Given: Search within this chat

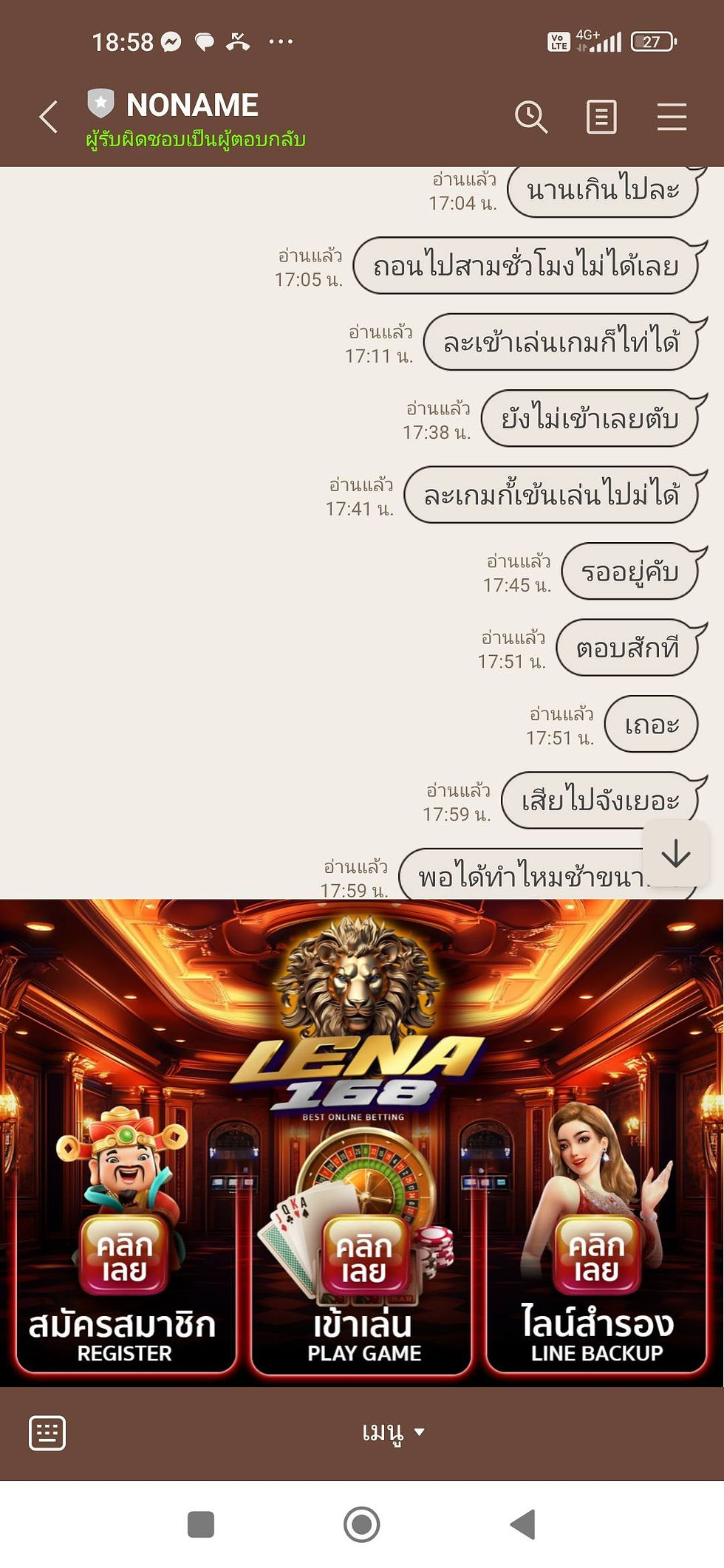Looking at the screenshot, I should [530, 117].
